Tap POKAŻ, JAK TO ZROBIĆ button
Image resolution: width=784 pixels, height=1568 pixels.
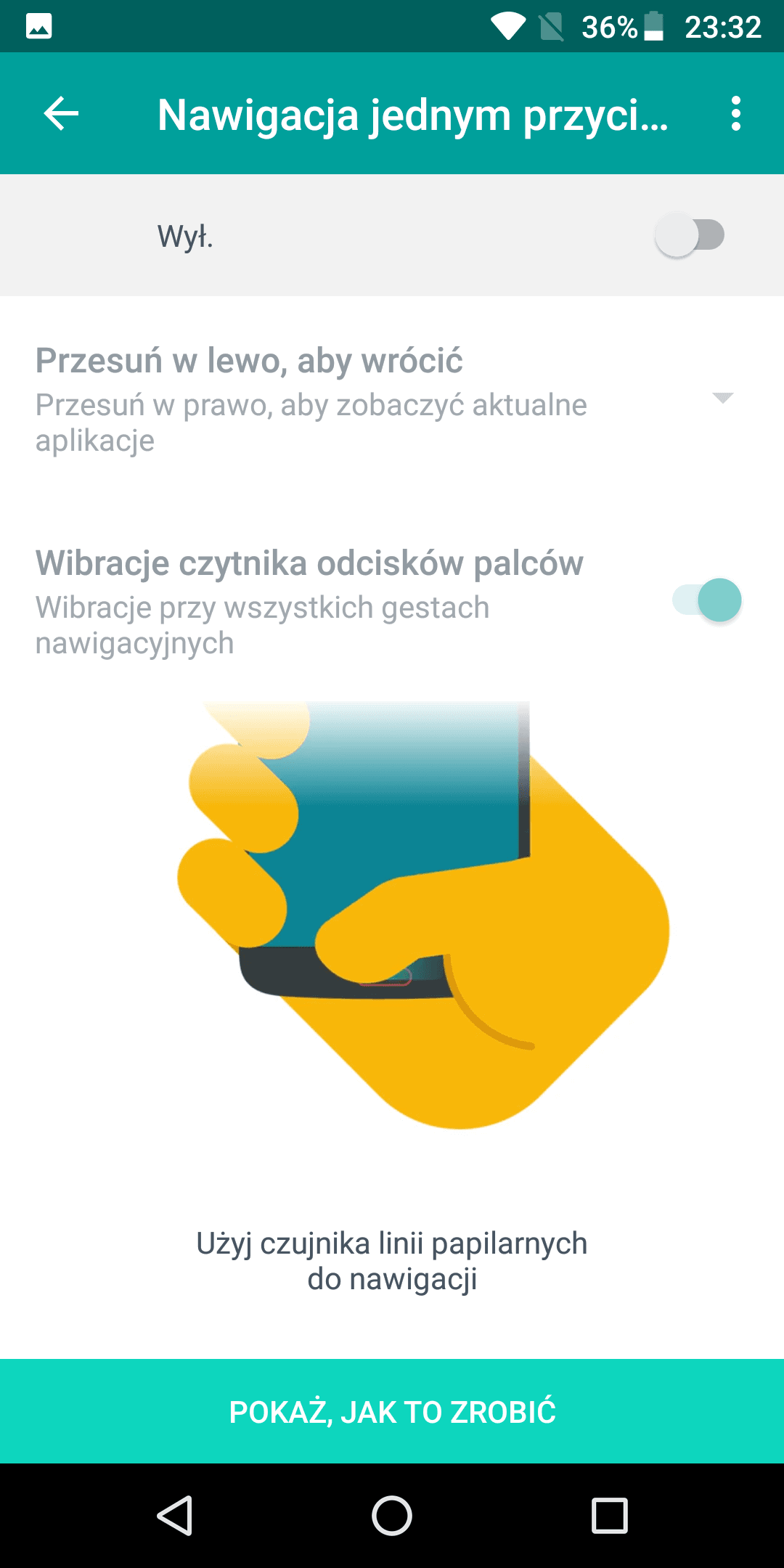(392, 1411)
